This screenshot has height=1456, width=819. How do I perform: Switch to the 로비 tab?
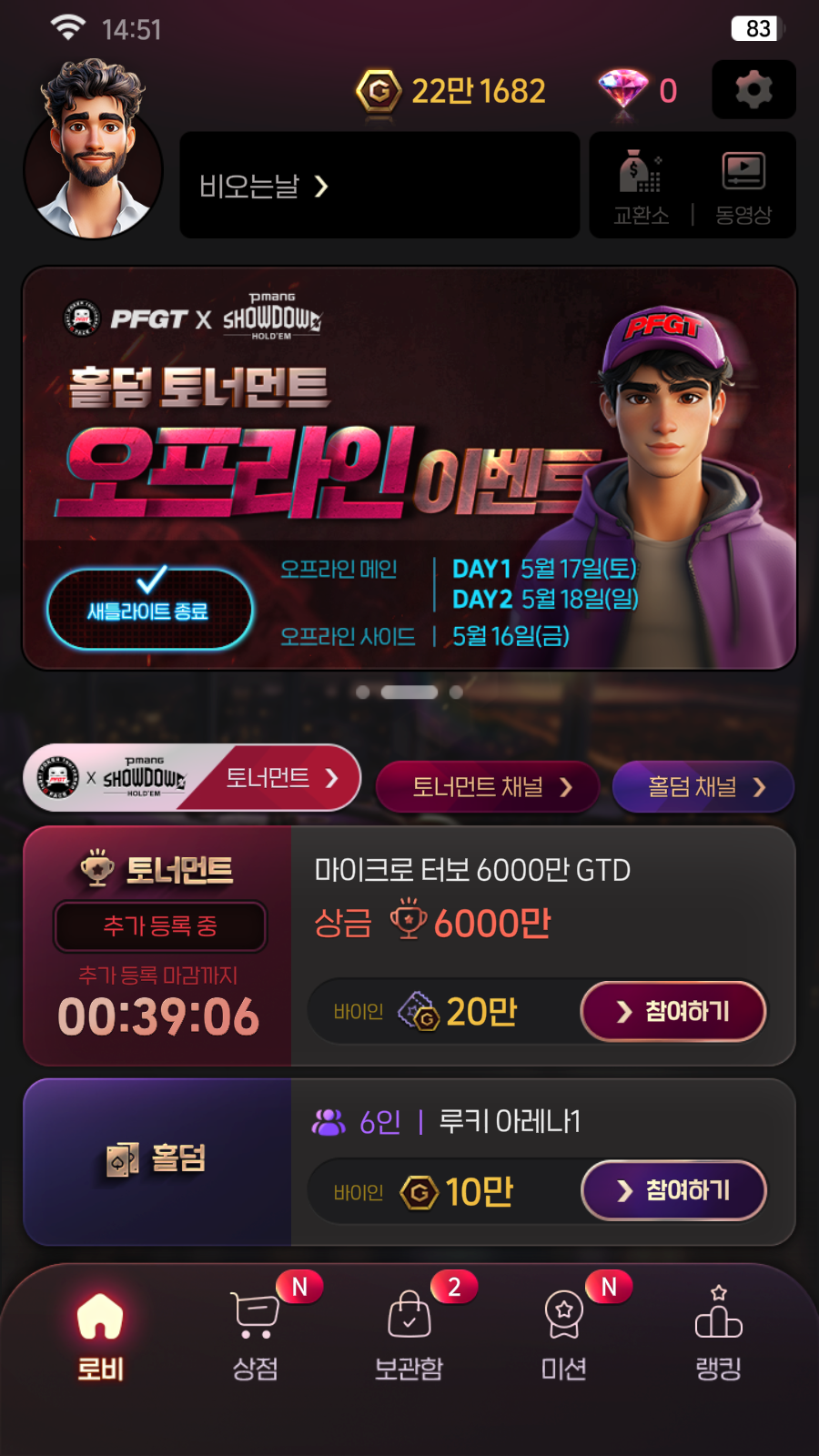[100, 1335]
